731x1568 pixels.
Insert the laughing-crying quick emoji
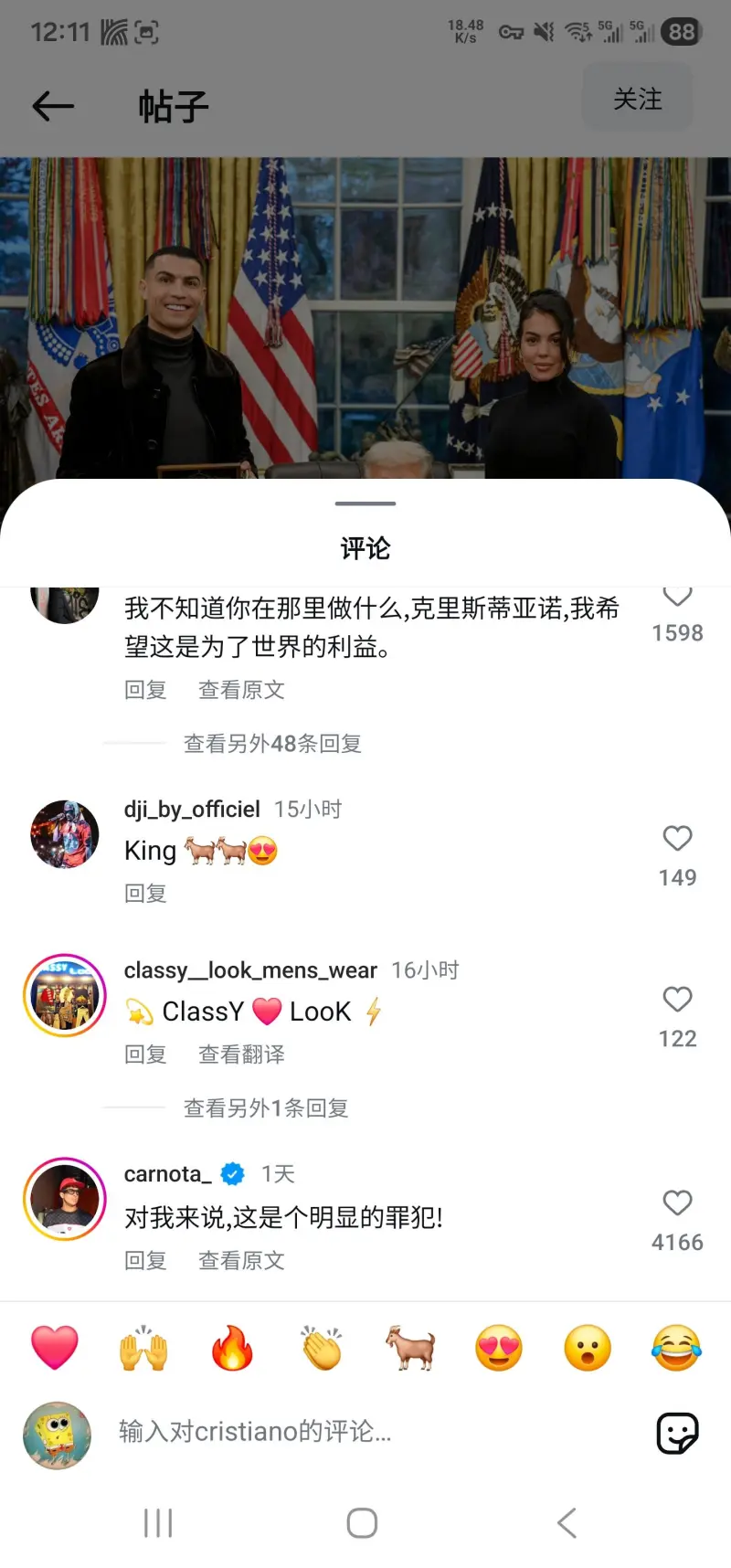(676, 1348)
